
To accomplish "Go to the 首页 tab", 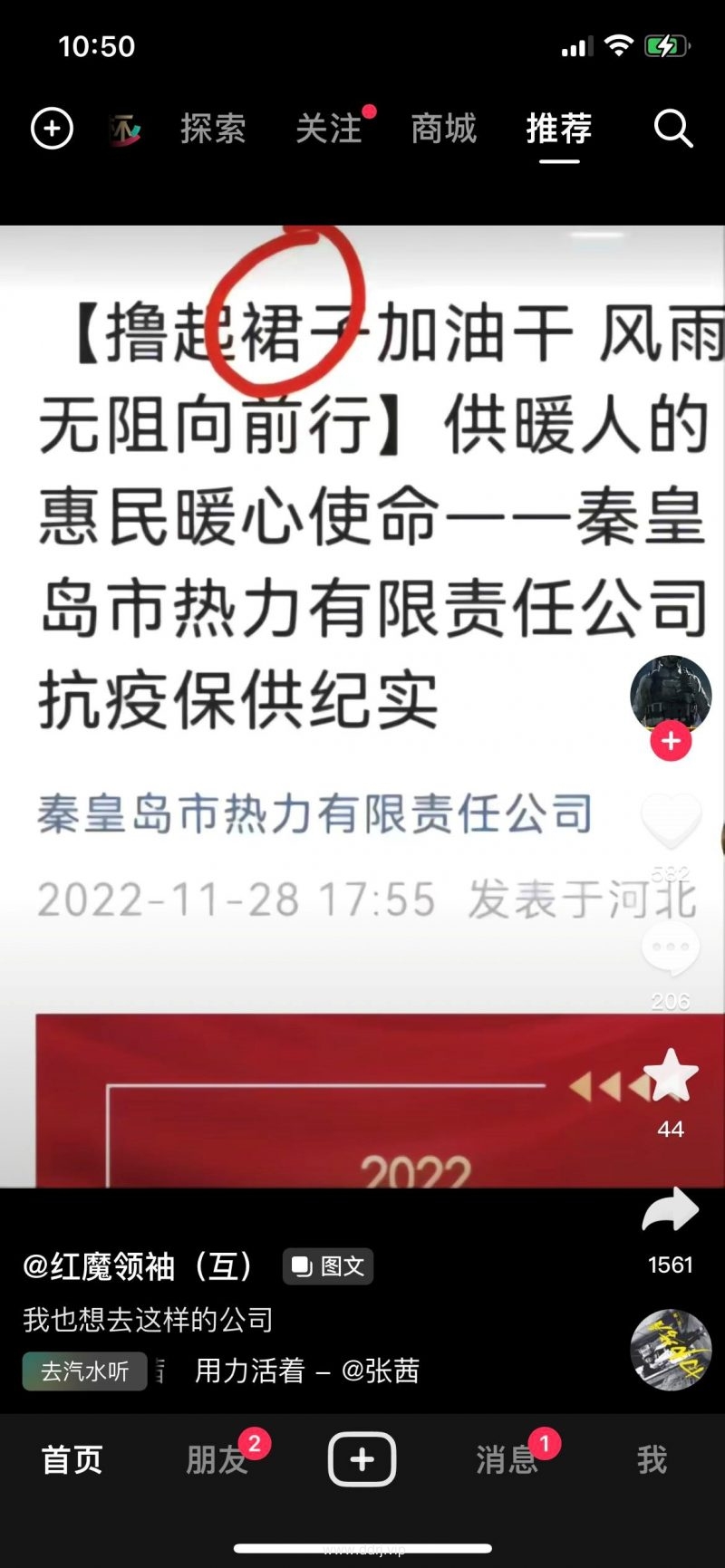I will click(x=72, y=1459).
